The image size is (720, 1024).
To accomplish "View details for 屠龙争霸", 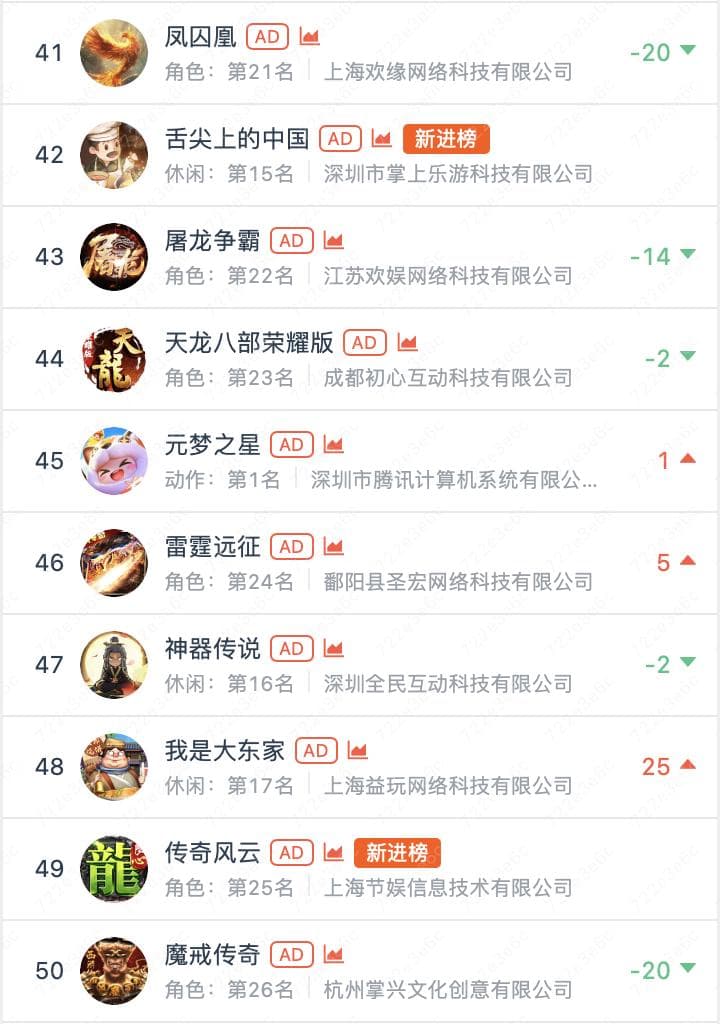I will pos(212,241).
